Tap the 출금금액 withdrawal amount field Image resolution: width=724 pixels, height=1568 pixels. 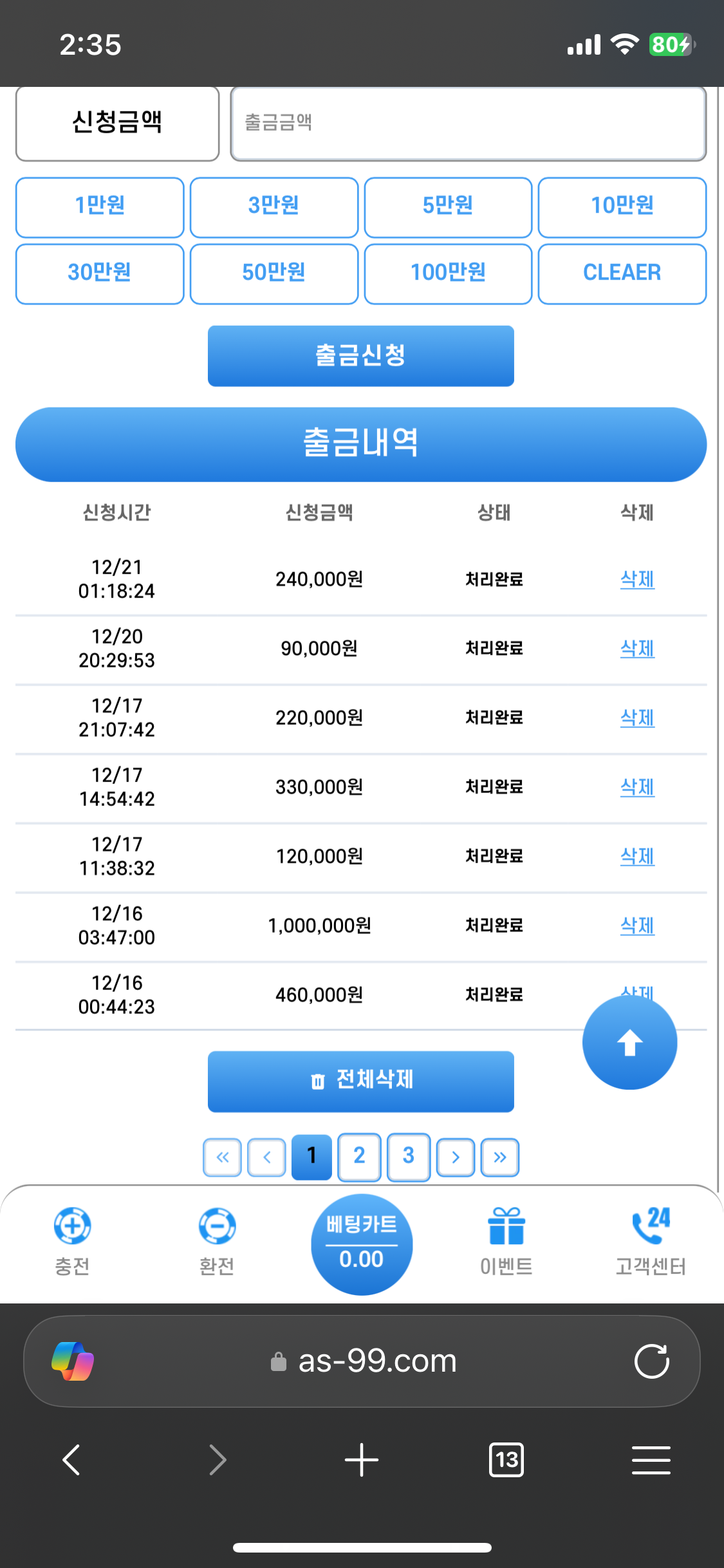(x=468, y=124)
